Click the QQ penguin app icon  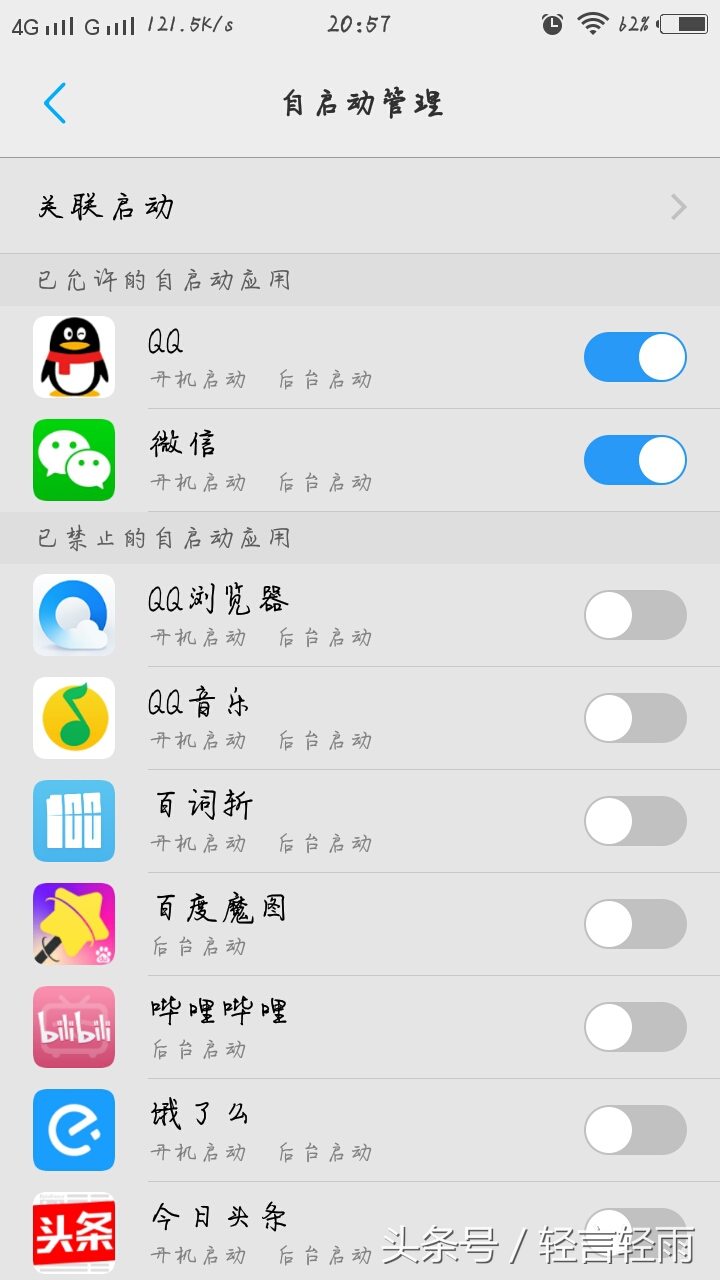pos(74,356)
